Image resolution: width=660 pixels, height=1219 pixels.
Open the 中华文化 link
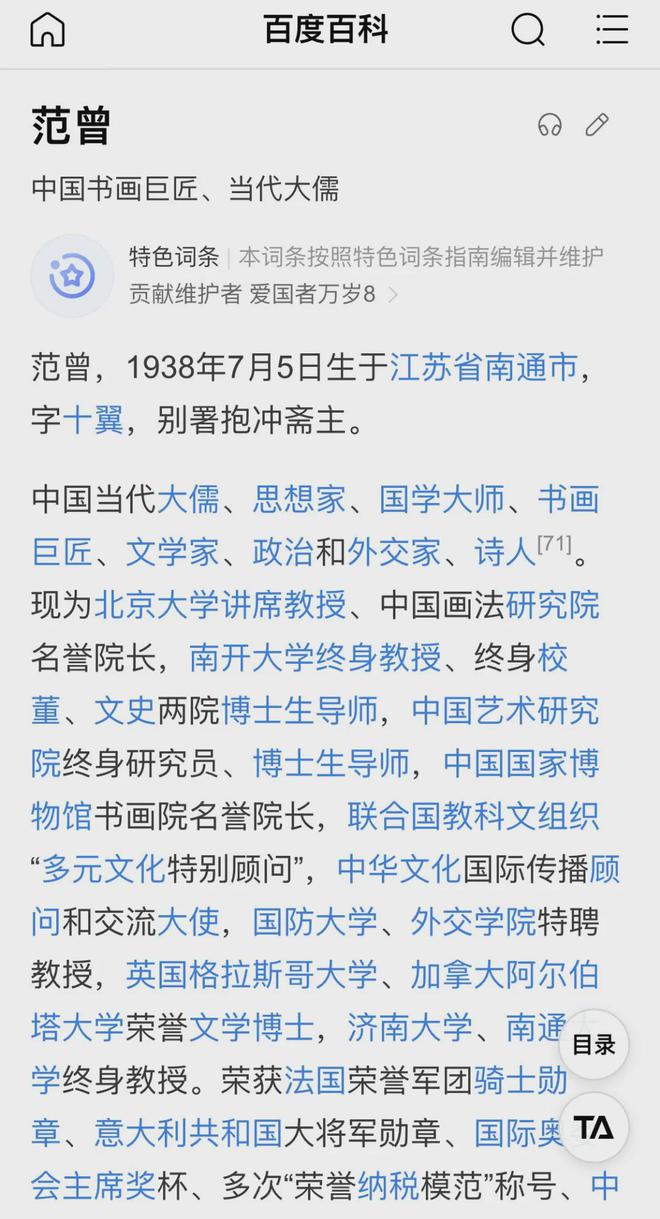point(398,868)
